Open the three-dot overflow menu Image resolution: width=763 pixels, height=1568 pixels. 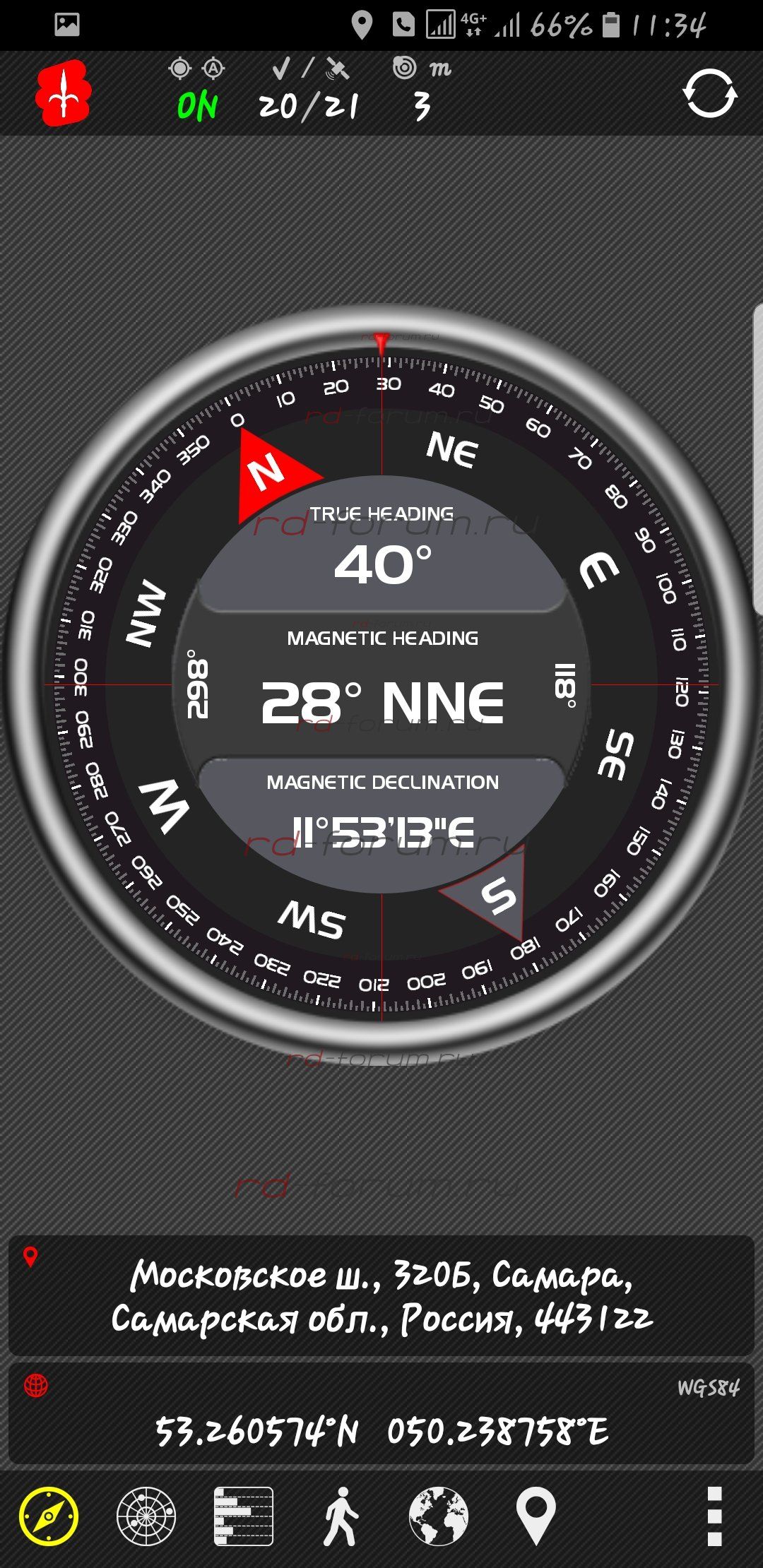(x=714, y=1516)
